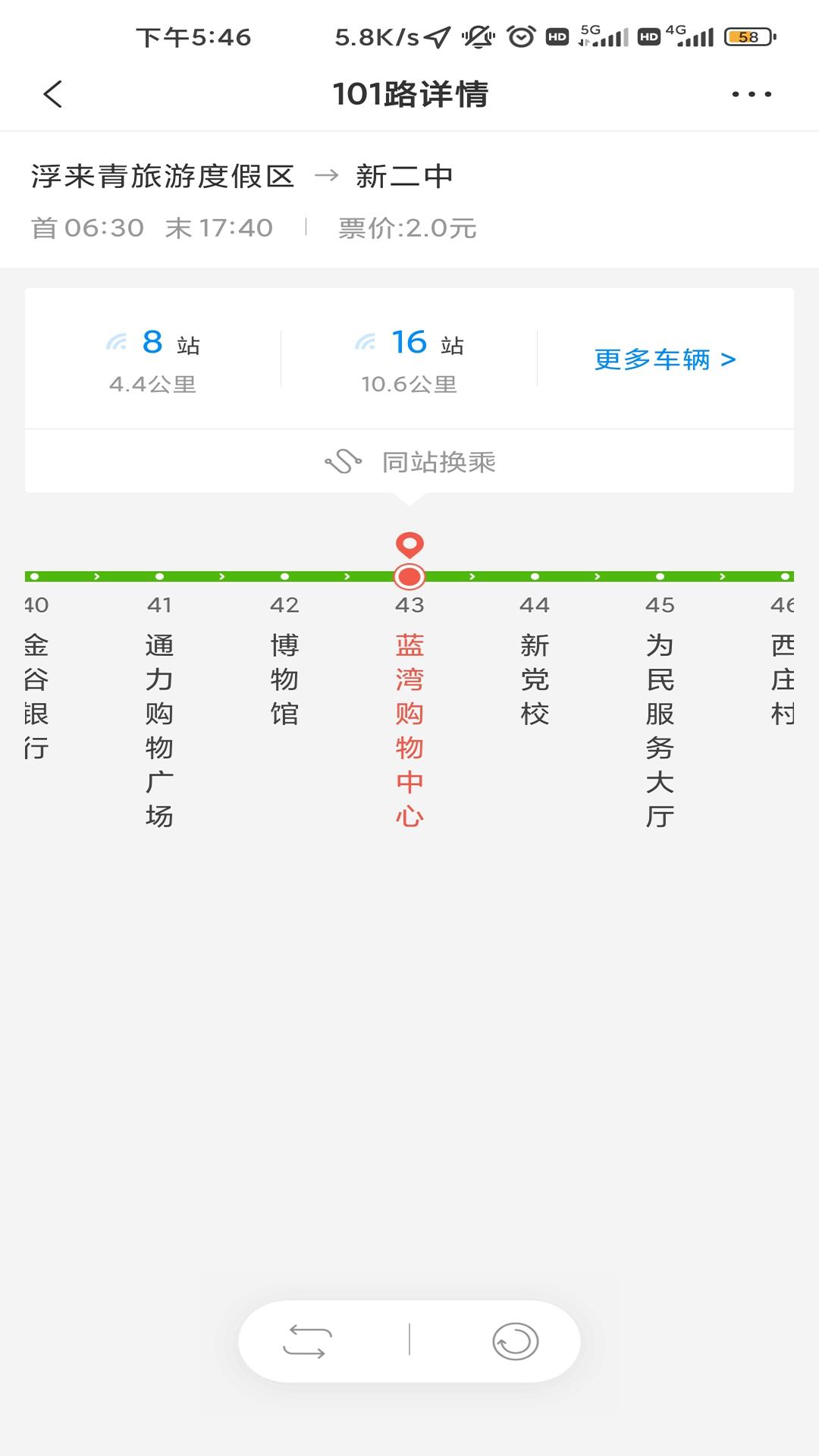Tap the reverse route direction icon
The height and width of the screenshot is (1456, 819).
(306, 1340)
